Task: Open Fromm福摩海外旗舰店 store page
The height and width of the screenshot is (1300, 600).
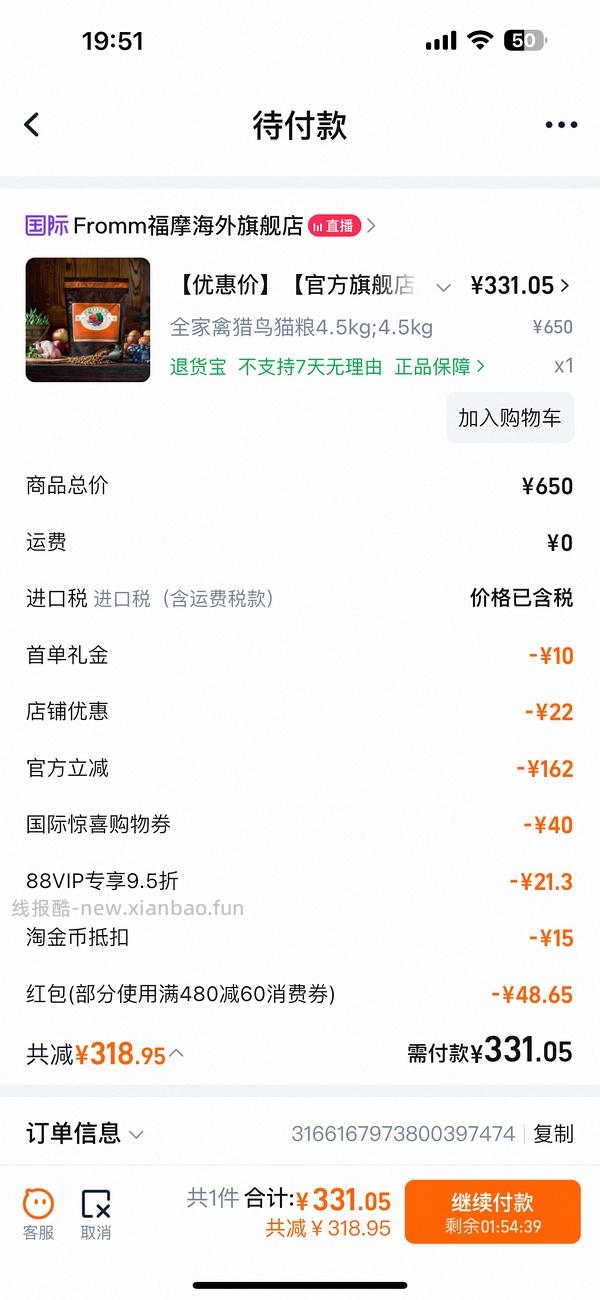Action: coord(188,226)
